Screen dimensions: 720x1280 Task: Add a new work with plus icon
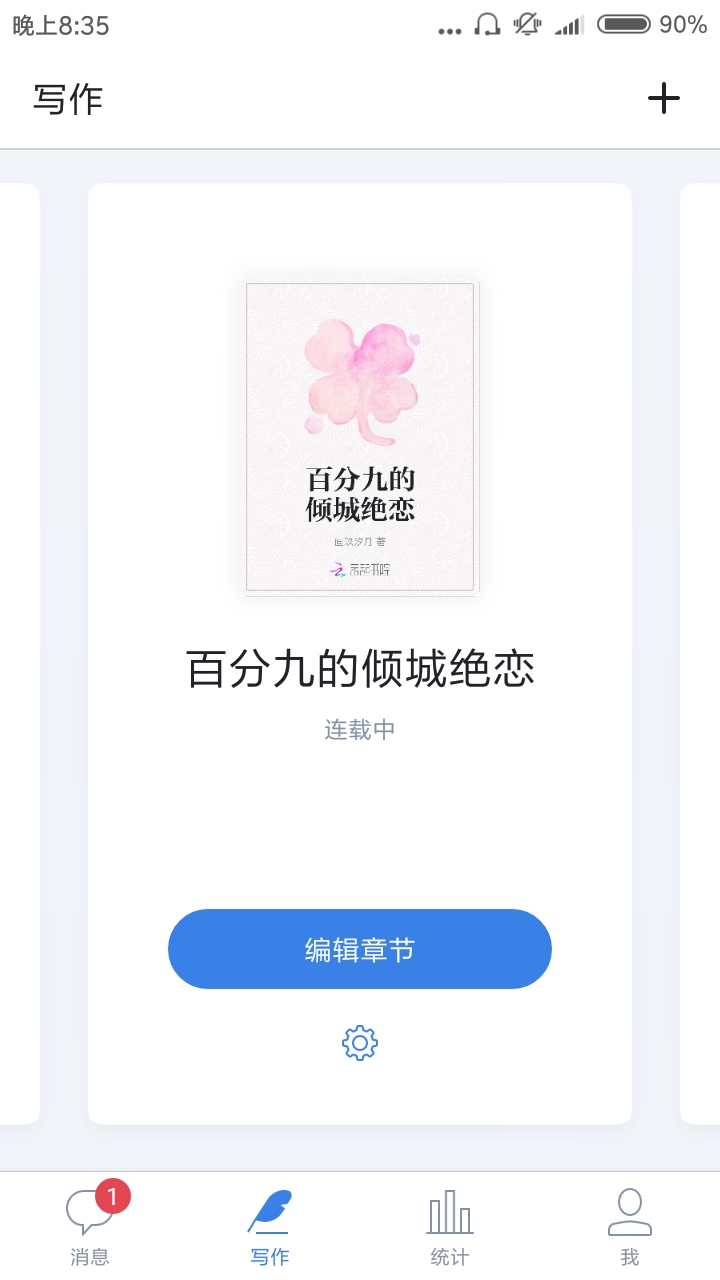pyautogui.click(x=663, y=98)
